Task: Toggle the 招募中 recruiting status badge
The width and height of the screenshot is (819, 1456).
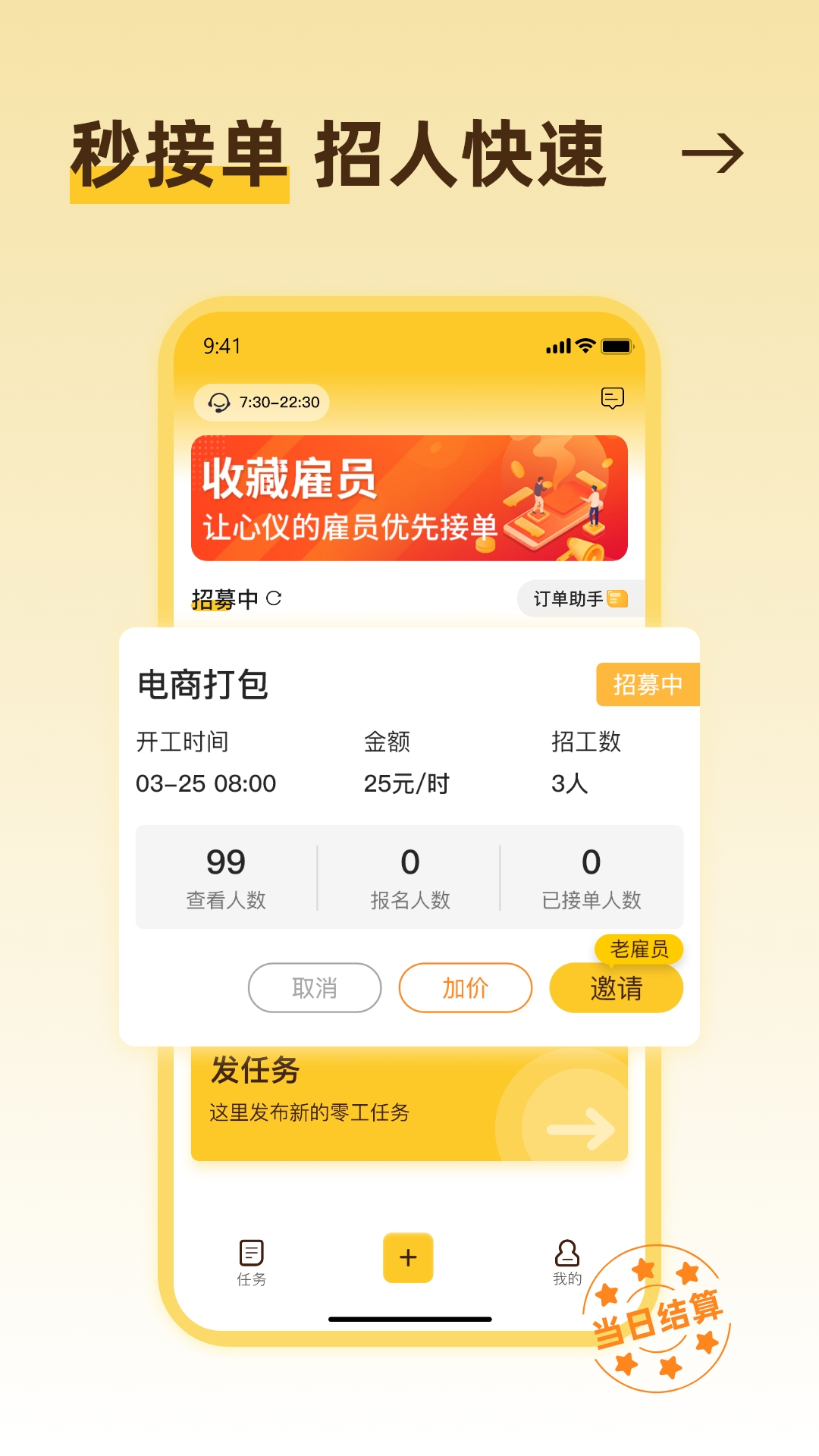Action: tap(648, 683)
